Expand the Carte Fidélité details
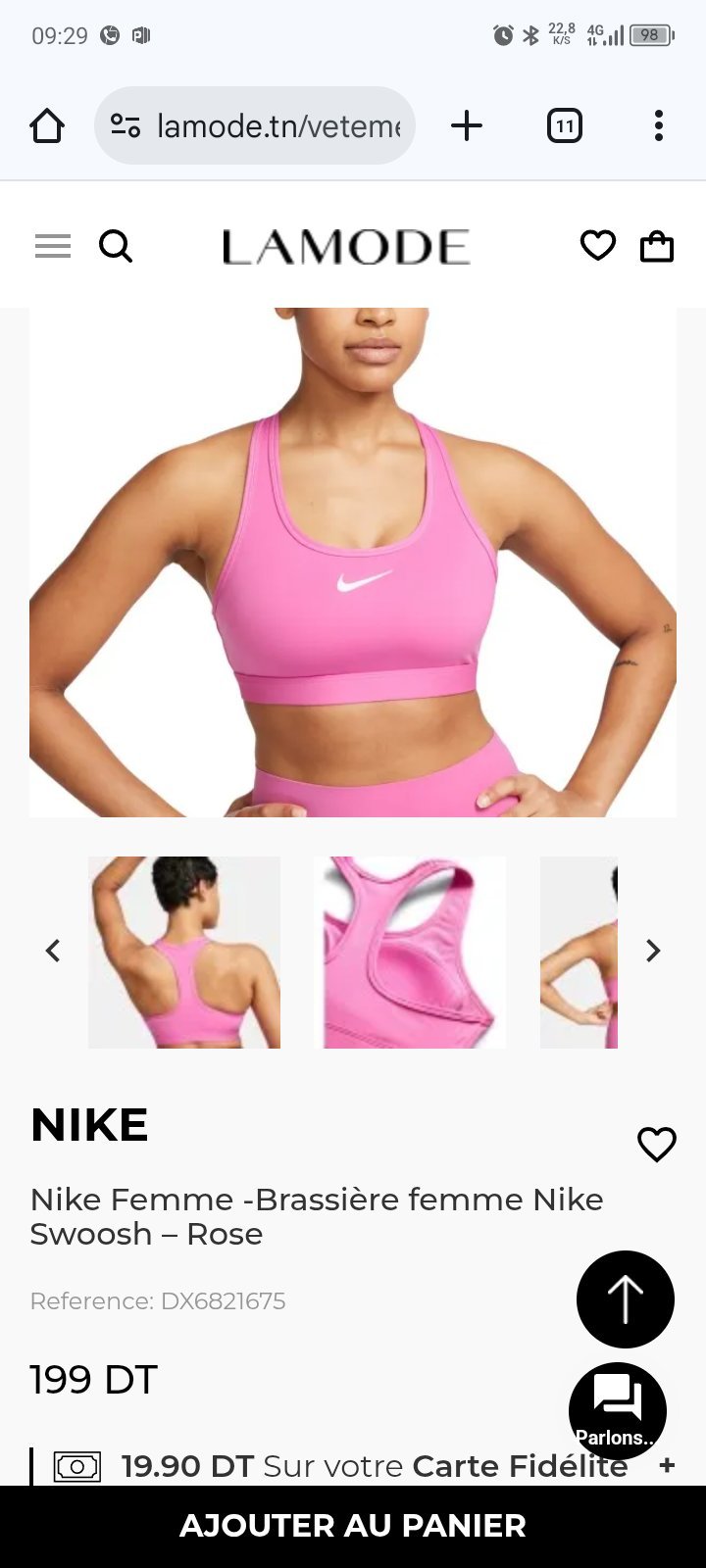This screenshot has height=1568, width=706. 667,1465
